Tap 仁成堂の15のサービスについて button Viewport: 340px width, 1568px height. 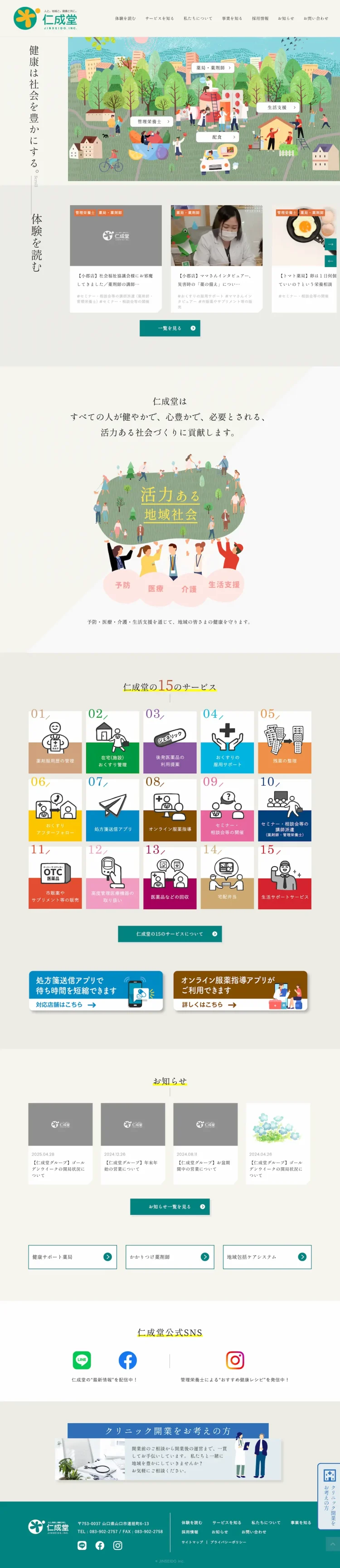click(170, 934)
